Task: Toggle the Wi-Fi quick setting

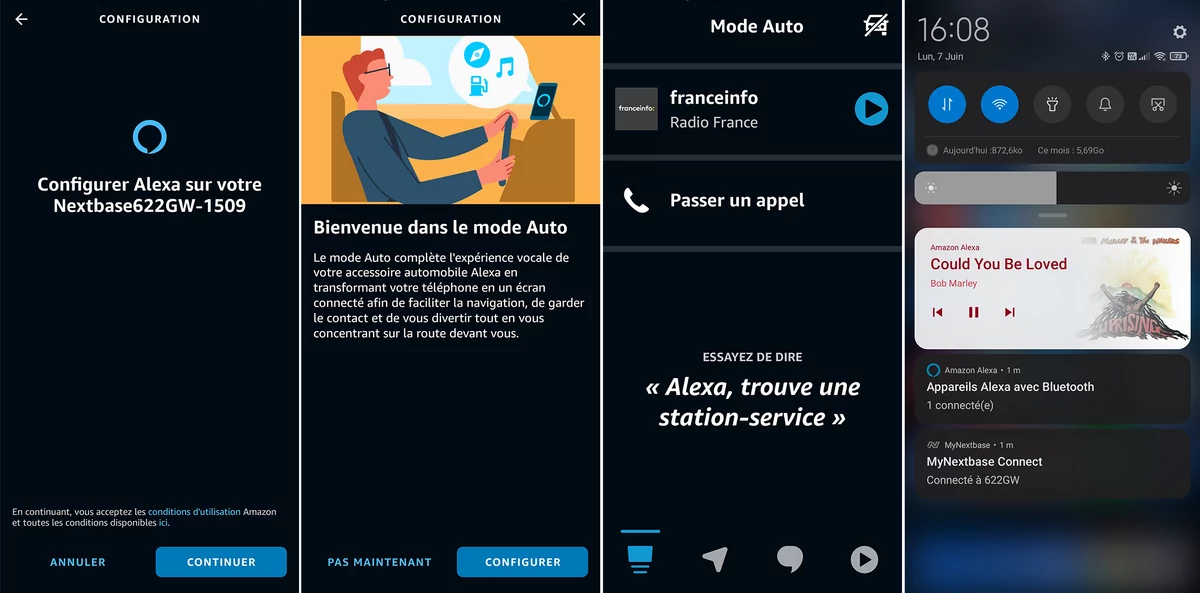Action: pyautogui.click(x=999, y=104)
